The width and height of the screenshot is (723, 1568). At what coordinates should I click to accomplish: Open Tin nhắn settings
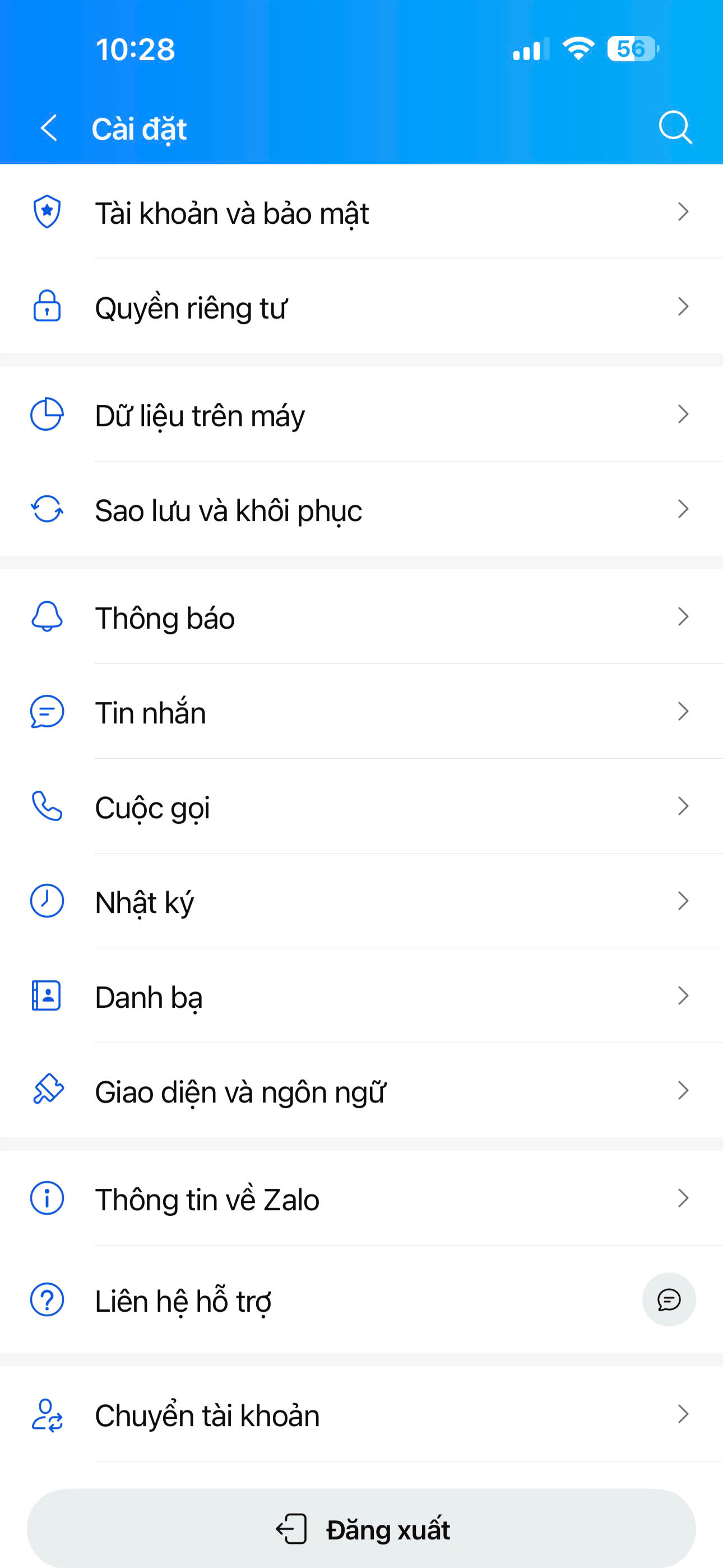pyautogui.click(x=361, y=712)
